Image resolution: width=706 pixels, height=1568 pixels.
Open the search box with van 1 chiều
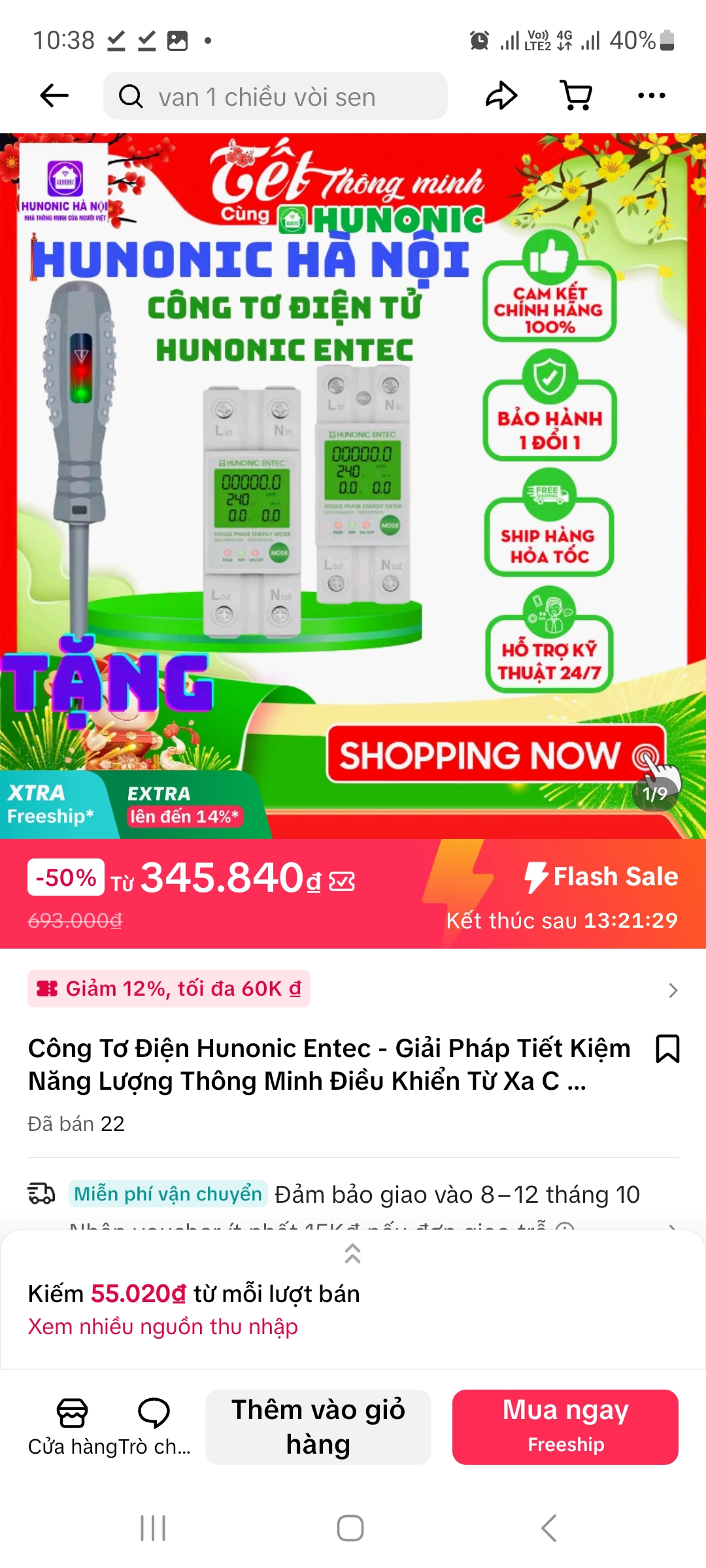click(275, 97)
